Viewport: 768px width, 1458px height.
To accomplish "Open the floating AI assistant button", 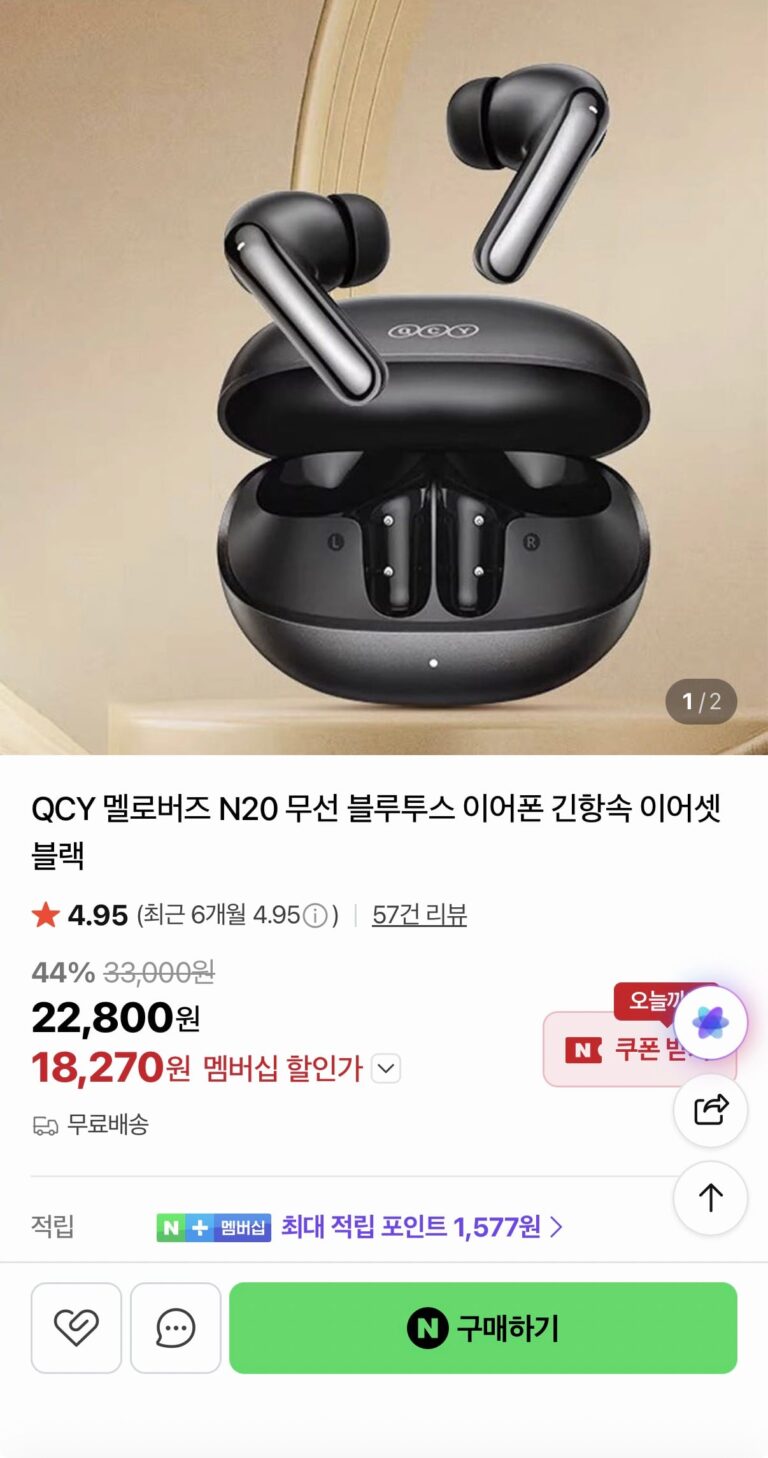I will point(710,1022).
